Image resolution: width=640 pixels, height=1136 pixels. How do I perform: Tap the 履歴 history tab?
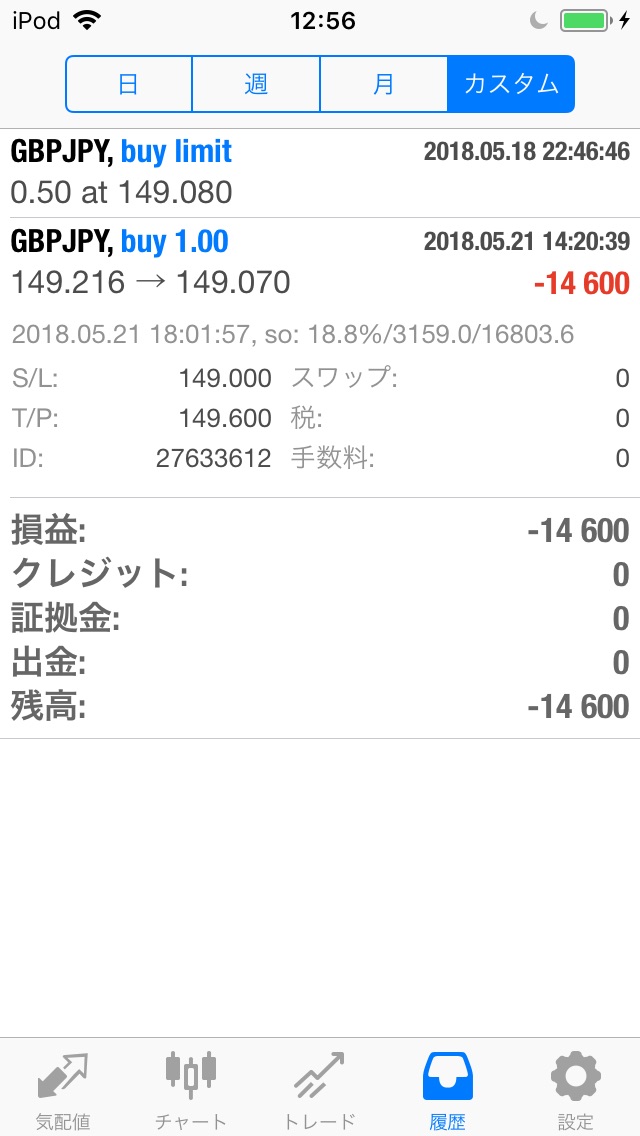coord(448,1088)
